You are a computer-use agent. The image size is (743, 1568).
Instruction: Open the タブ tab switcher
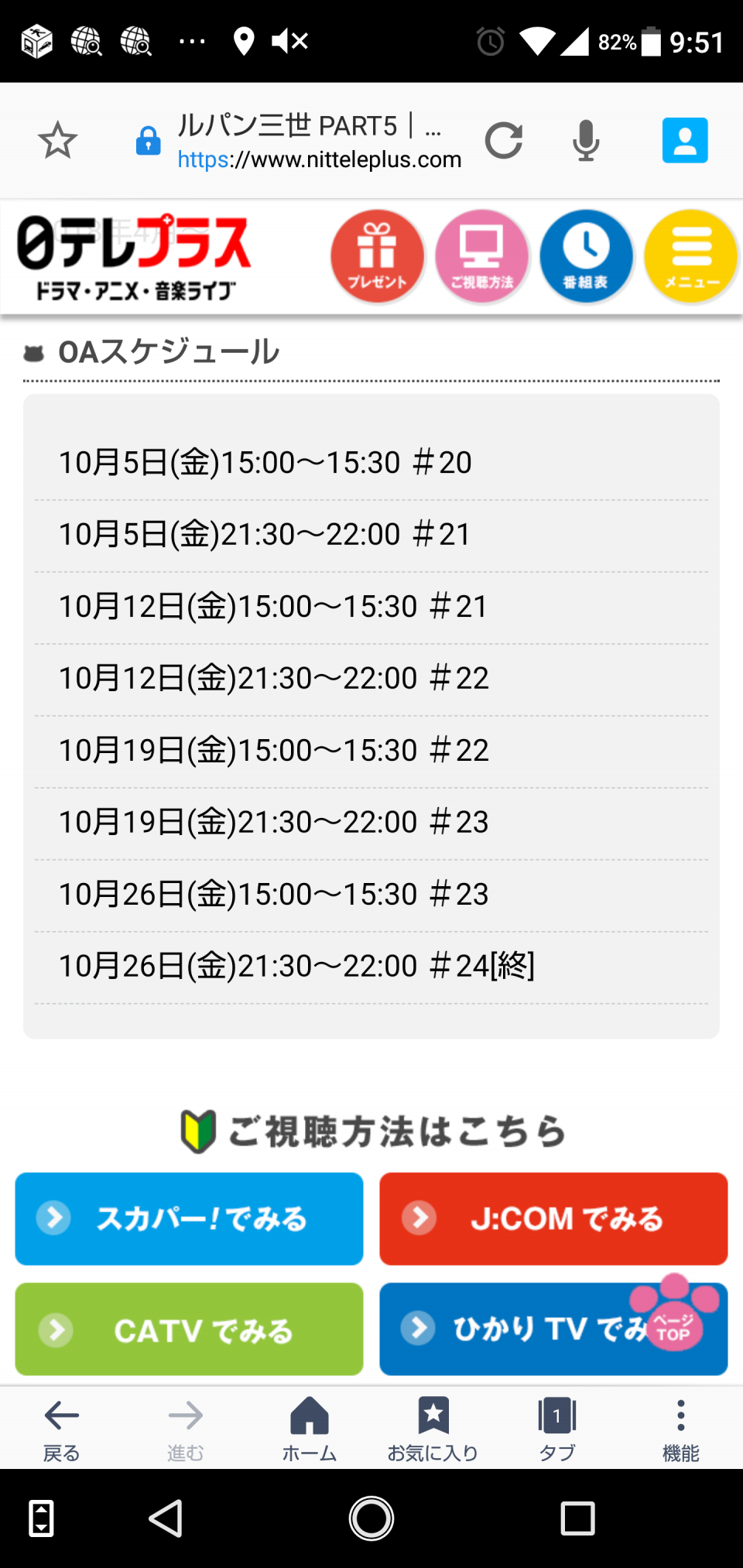(x=557, y=1429)
